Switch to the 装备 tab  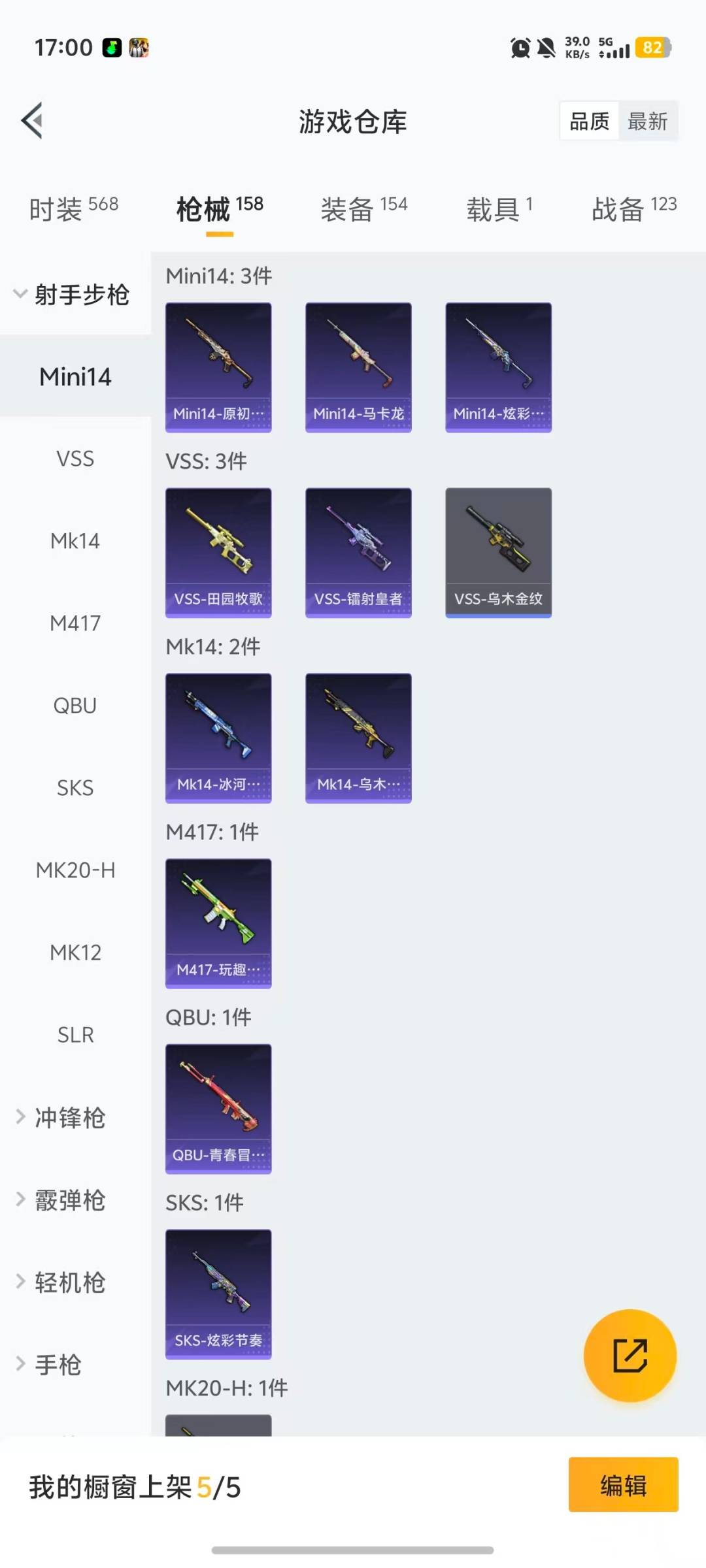[363, 209]
